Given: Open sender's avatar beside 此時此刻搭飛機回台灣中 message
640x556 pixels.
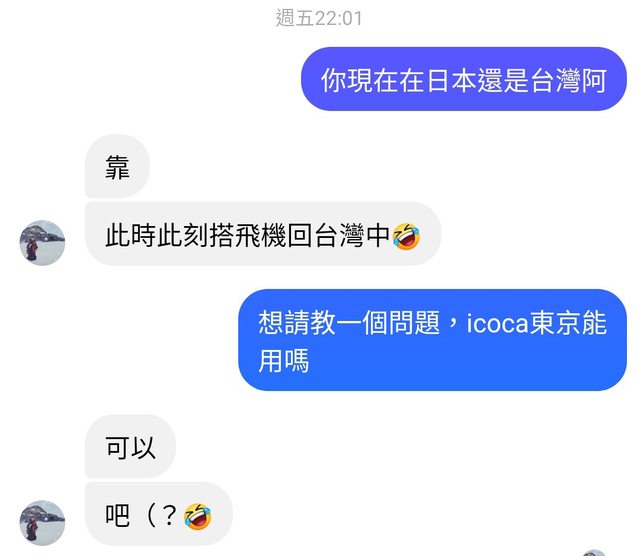Looking at the screenshot, I should coord(42,243).
